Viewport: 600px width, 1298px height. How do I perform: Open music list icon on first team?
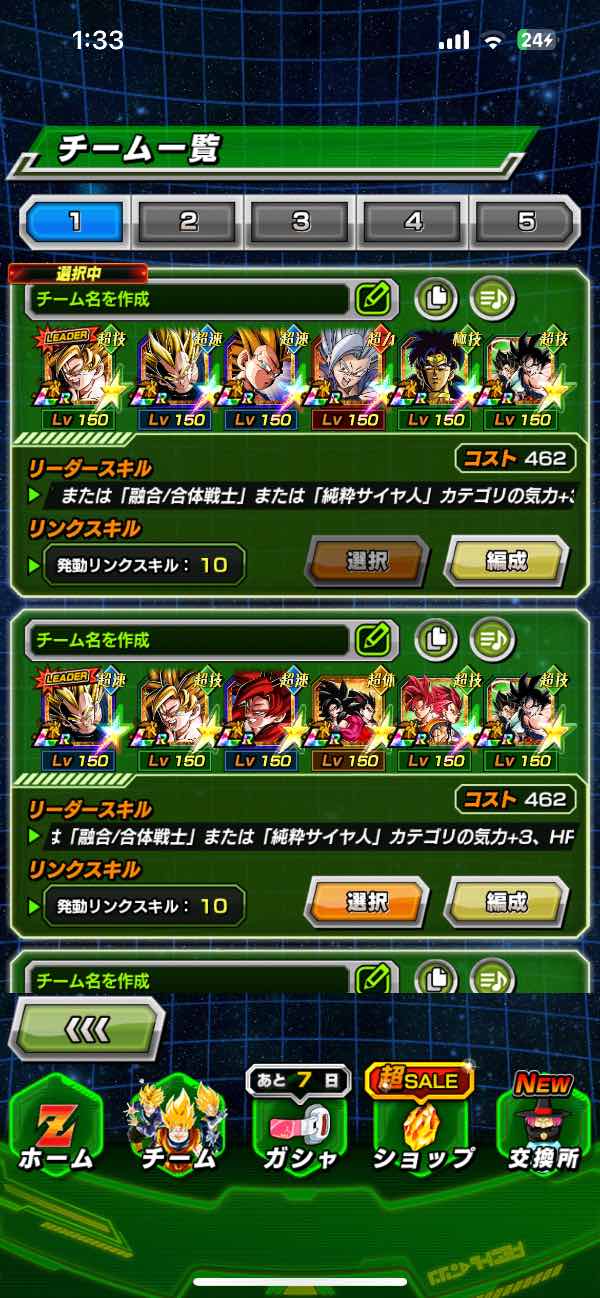tap(491, 297)
